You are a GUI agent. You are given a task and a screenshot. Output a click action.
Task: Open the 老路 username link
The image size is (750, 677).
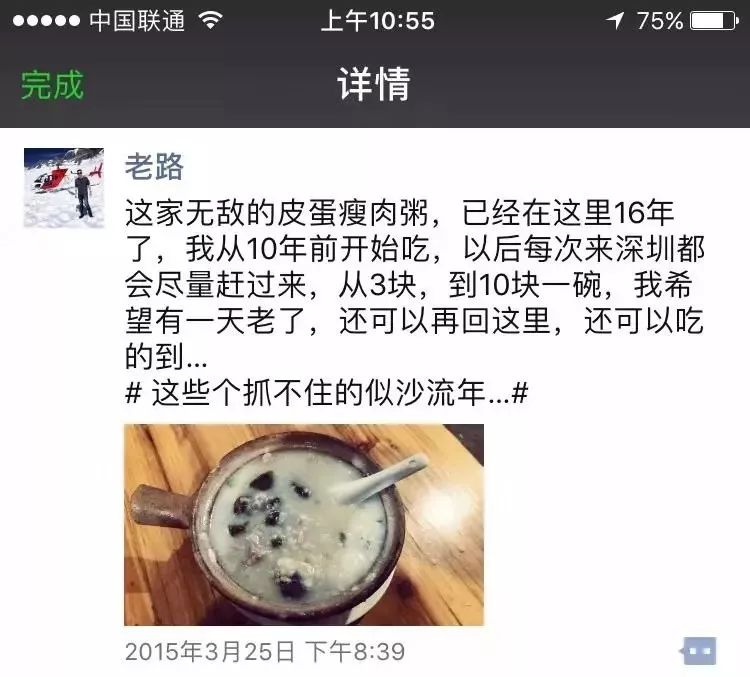point(154,165)
